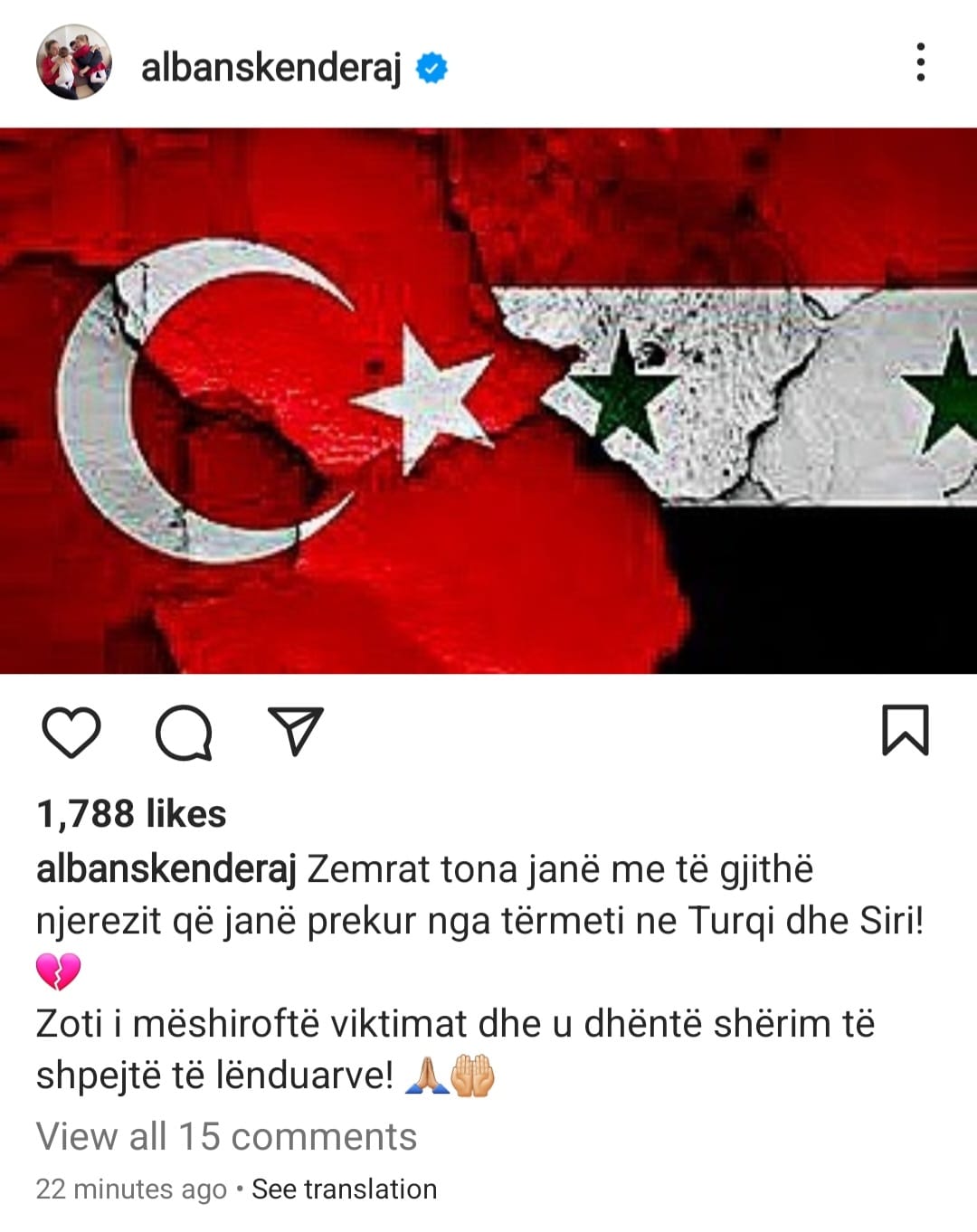977x1232 pixels.
Task: View who liked via 1,788 likes
Action: click(x=131, y=813)
